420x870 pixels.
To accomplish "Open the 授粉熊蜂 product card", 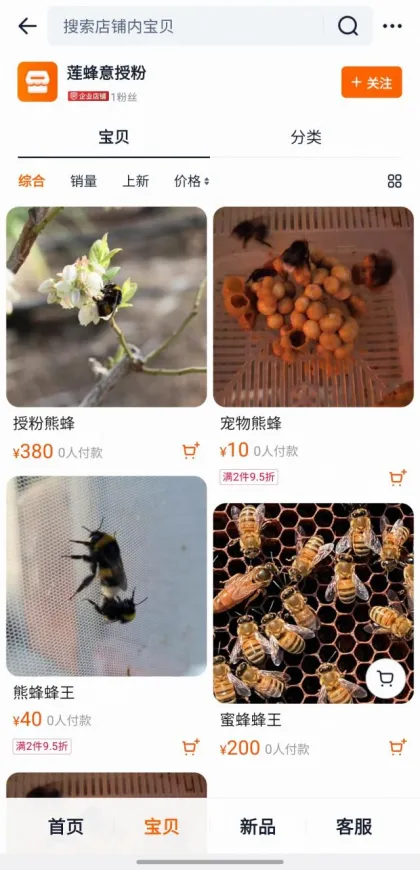I will coord(107,335).
